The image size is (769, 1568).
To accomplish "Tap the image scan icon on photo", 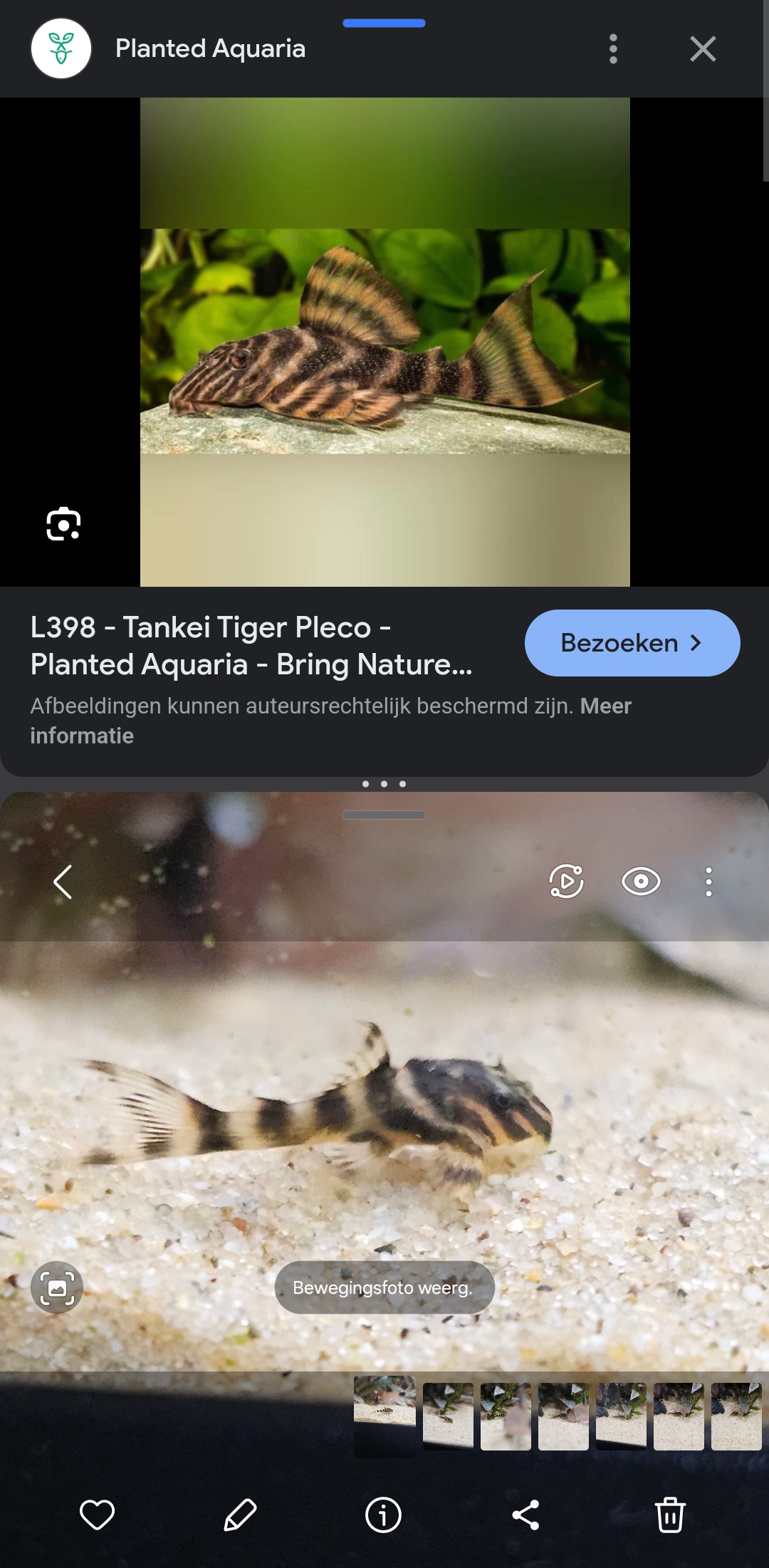I will [x=57, y=1287].
